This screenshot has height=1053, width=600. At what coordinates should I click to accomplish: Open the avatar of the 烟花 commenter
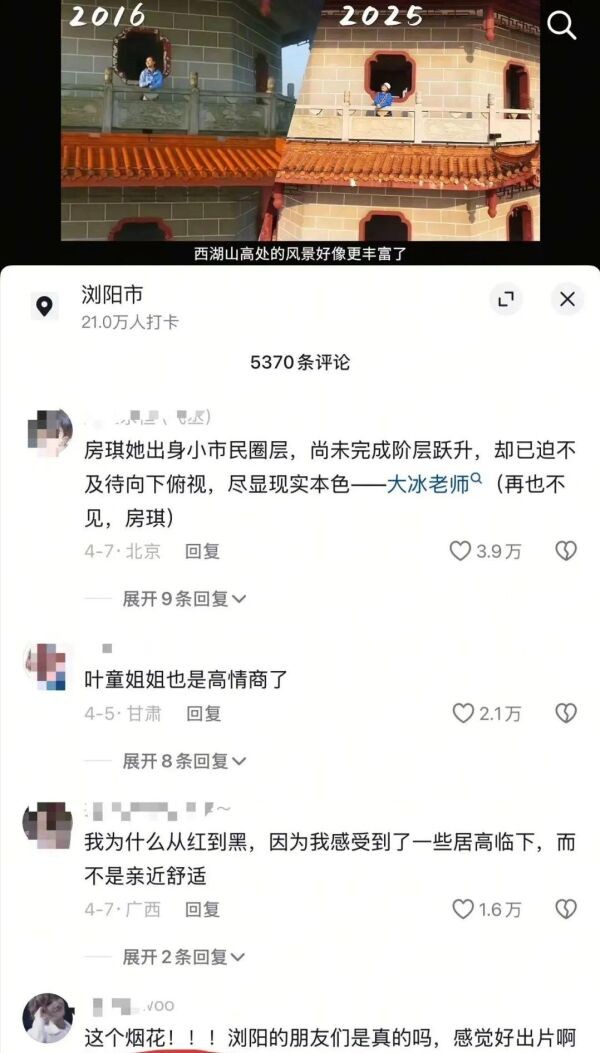click(48, 1018)
